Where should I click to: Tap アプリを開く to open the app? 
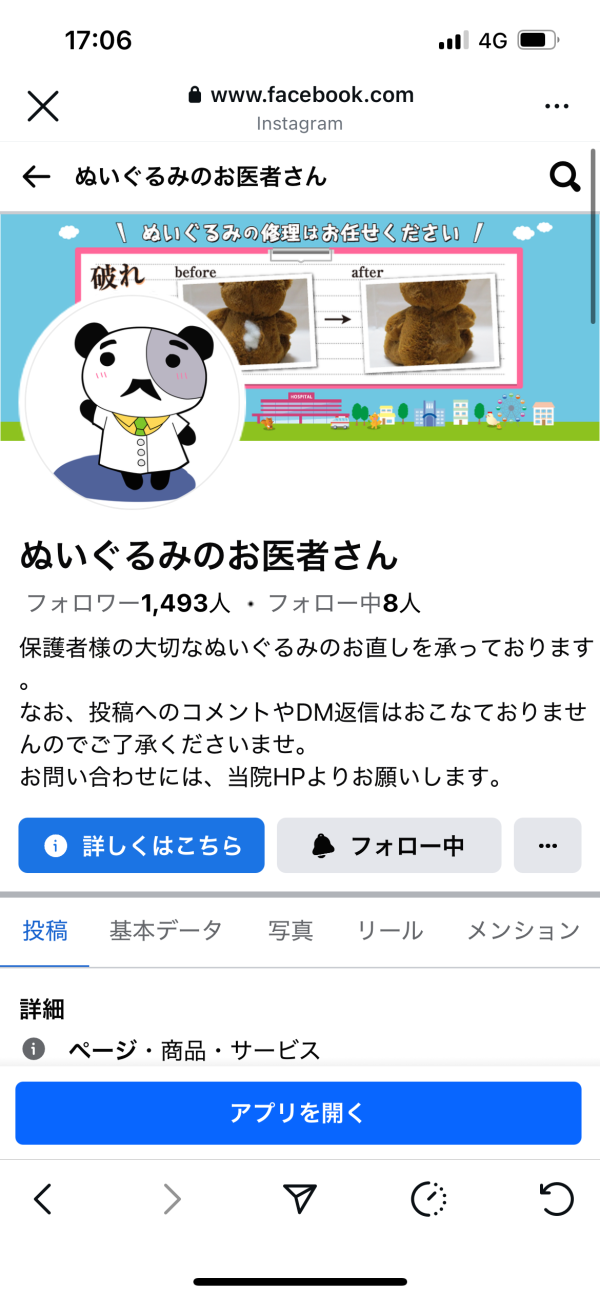[x=298, y=1113]
